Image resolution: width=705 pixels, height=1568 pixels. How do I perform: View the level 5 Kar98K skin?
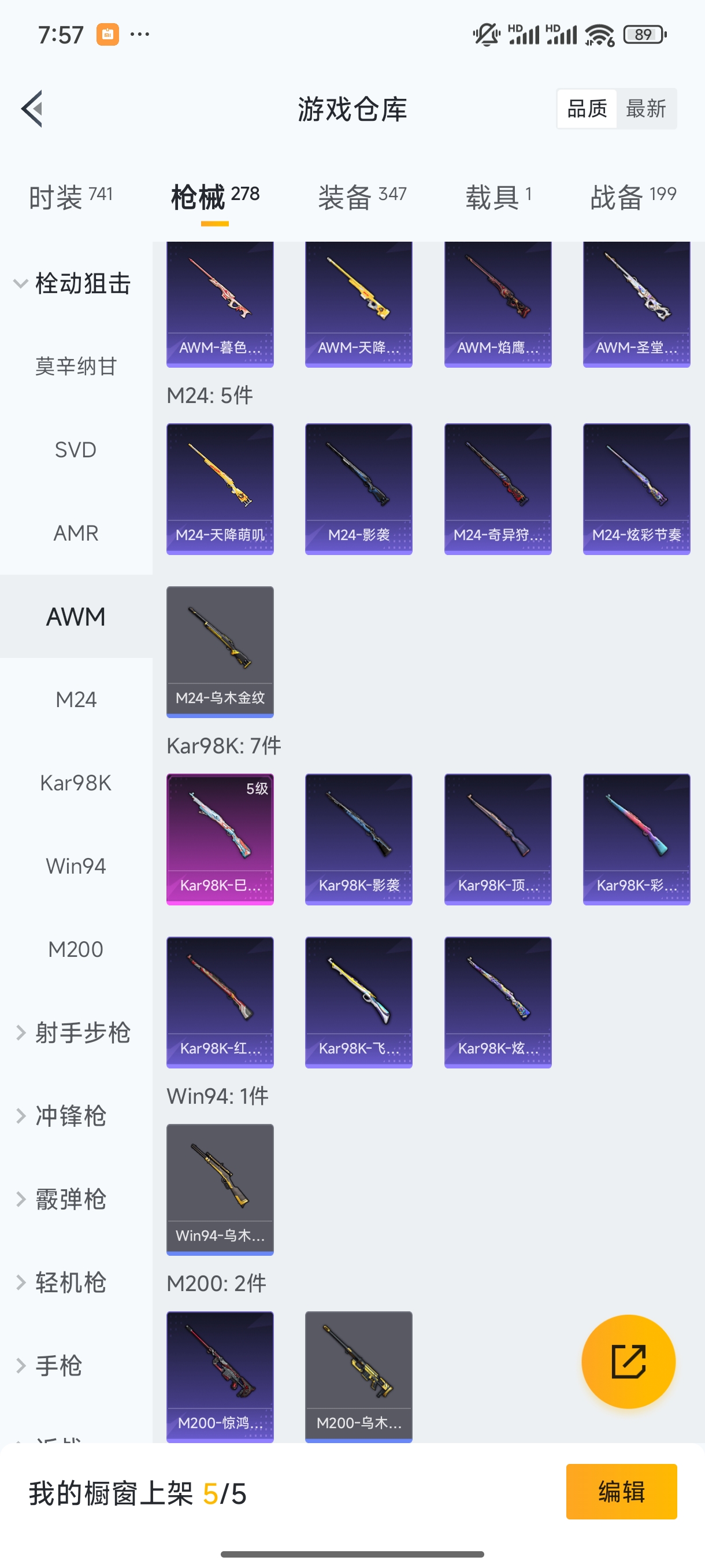click(220, 839)
